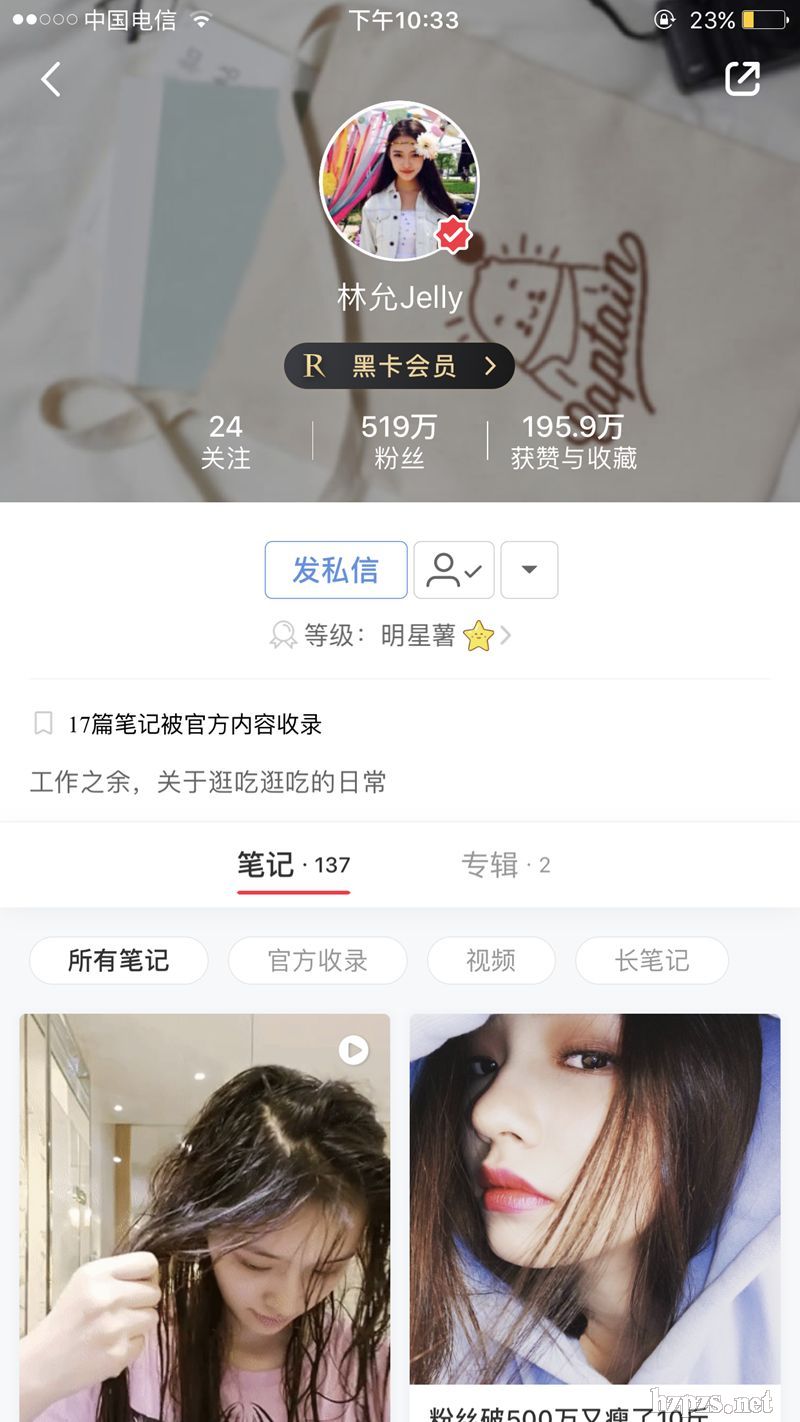Switch to the 专辑 tab

[505, 865]
